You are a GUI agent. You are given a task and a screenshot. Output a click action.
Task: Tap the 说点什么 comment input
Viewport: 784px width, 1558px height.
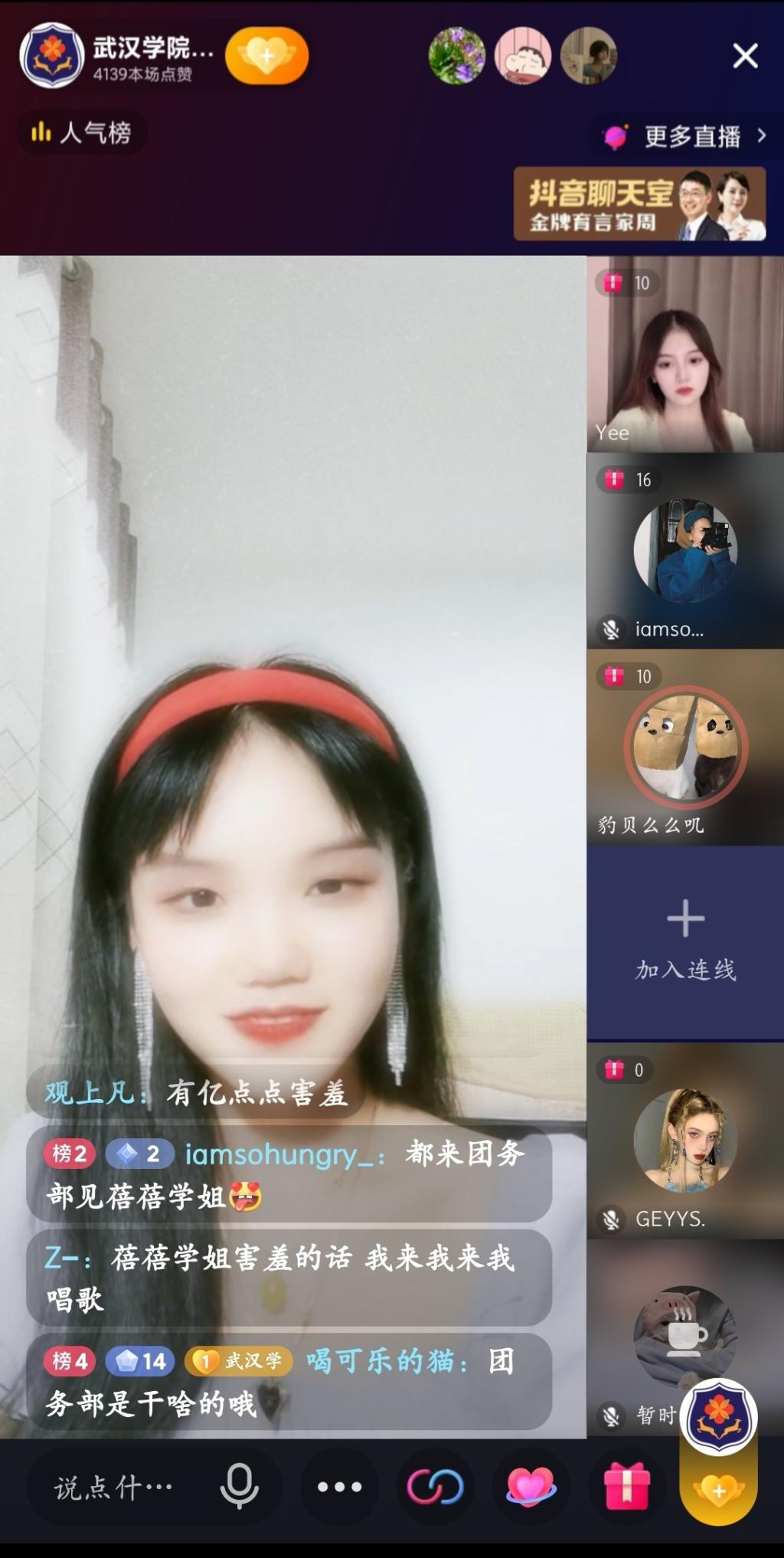(x=113, y=1488)
